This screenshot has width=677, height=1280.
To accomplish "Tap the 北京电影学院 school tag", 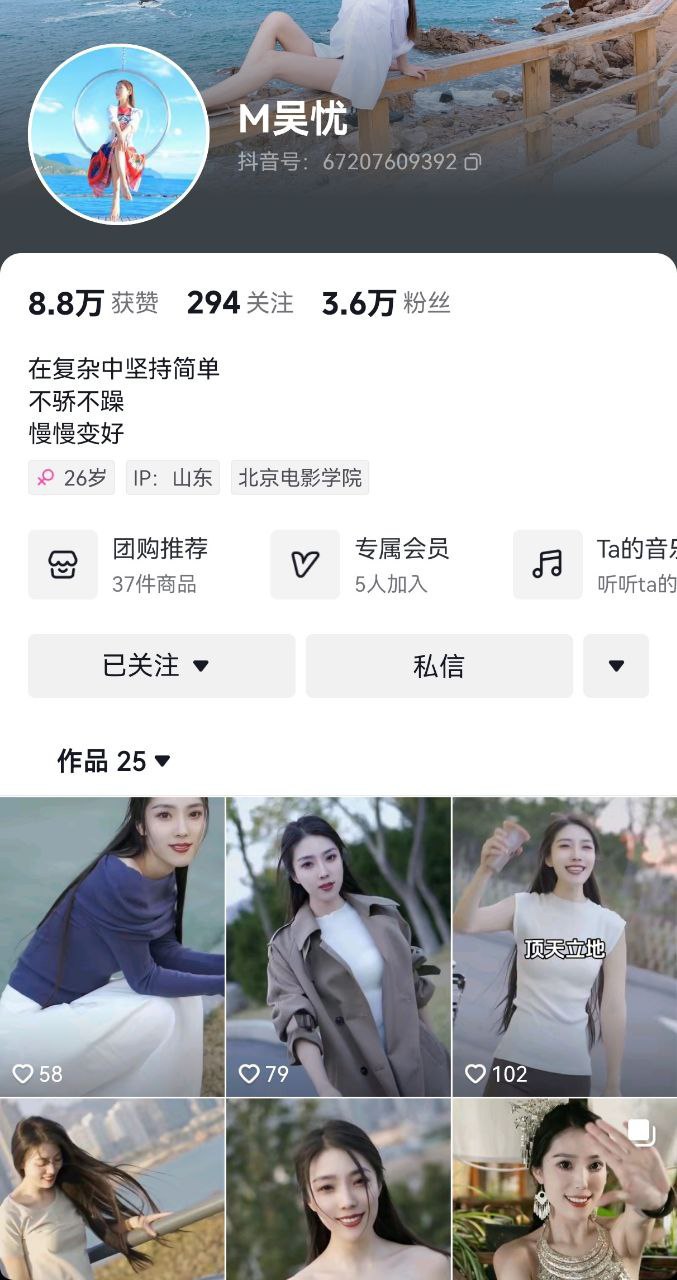I will tap(300, 478).
